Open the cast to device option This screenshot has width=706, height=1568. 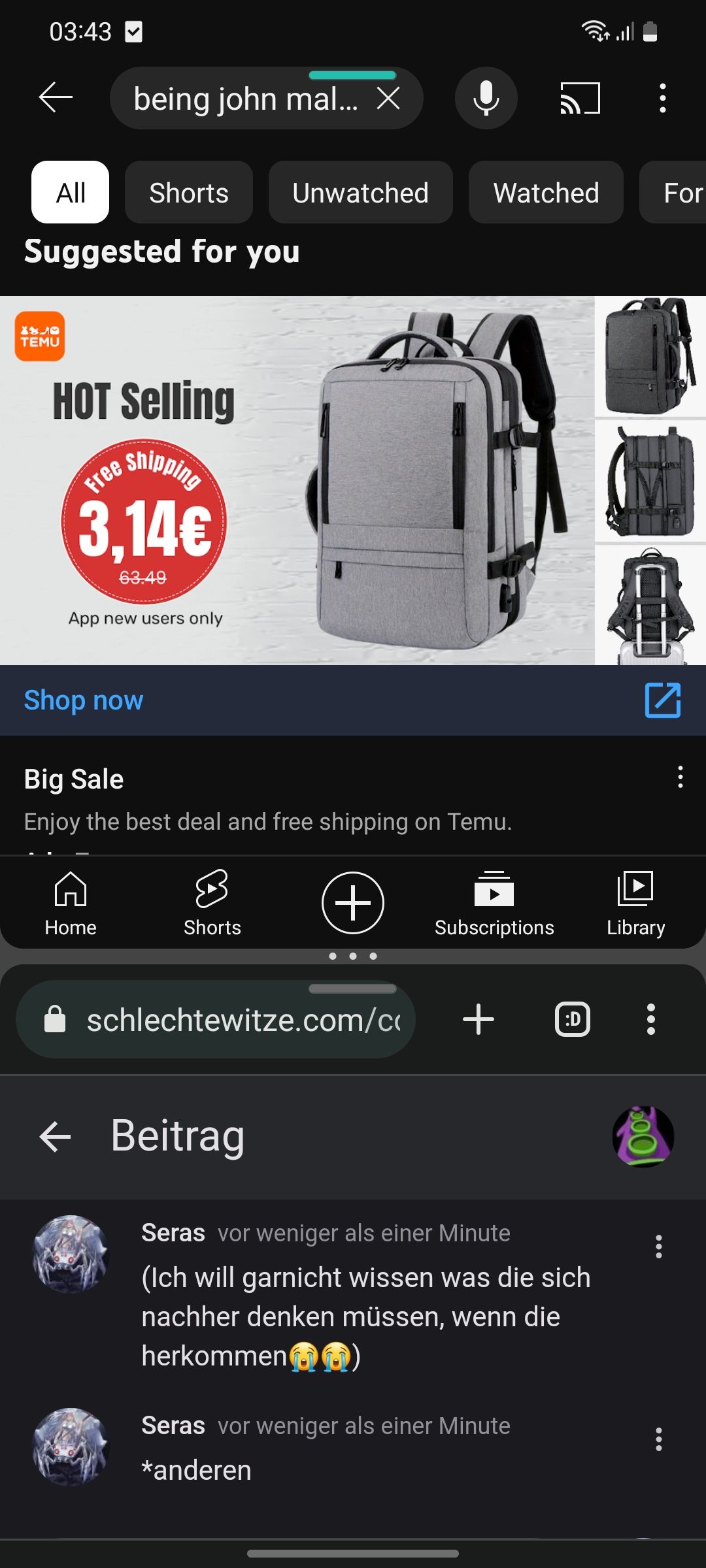(x=580, y=98)
